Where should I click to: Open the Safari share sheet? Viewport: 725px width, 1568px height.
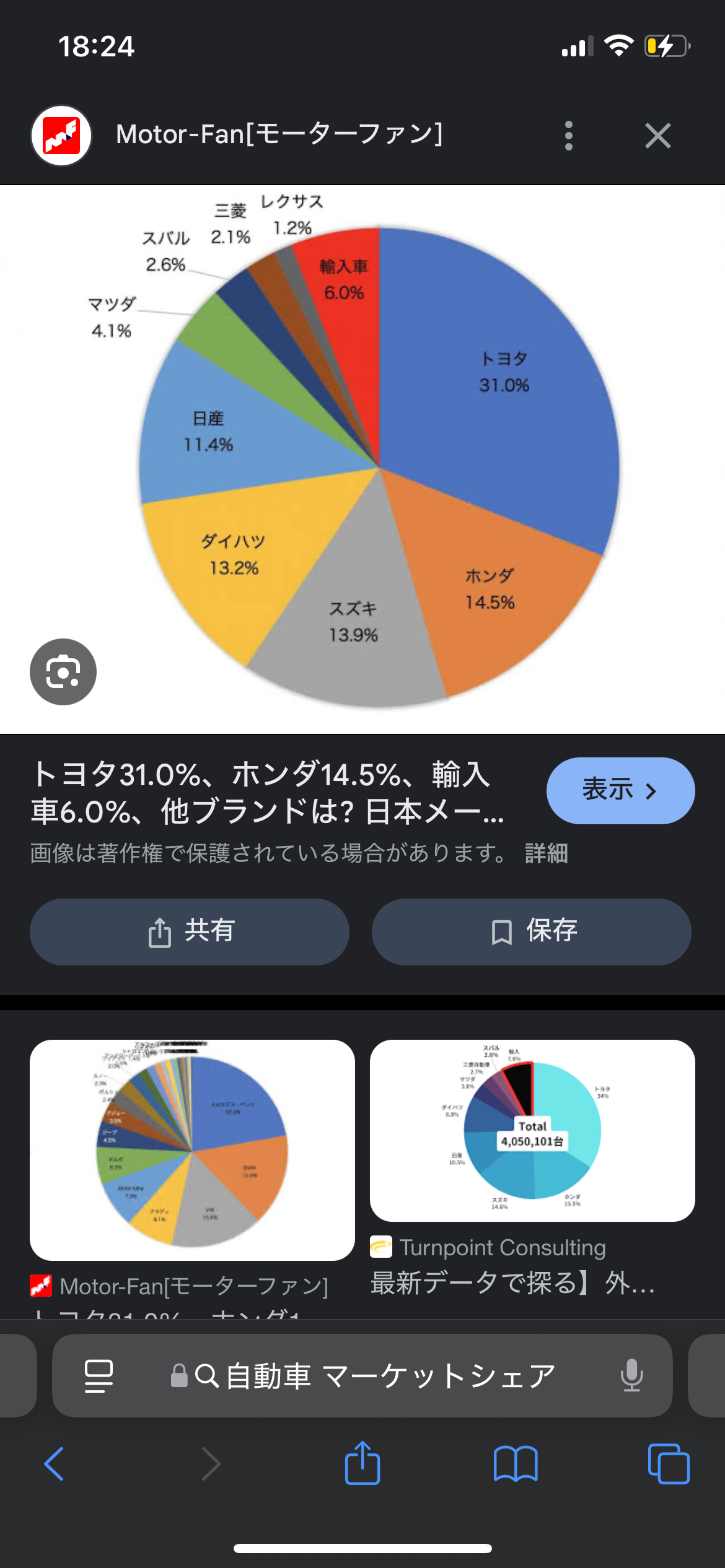pos(362,1464)
